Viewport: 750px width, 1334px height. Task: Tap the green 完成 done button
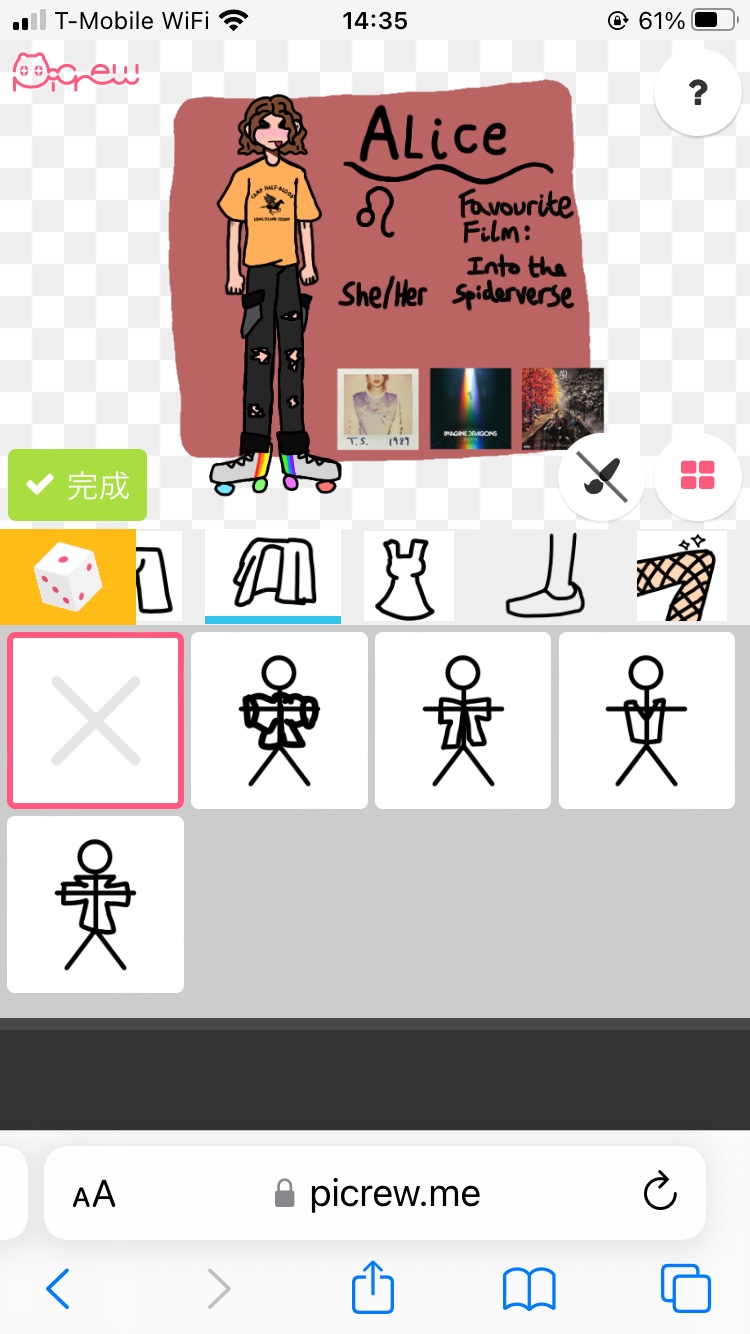coord(78,486)
